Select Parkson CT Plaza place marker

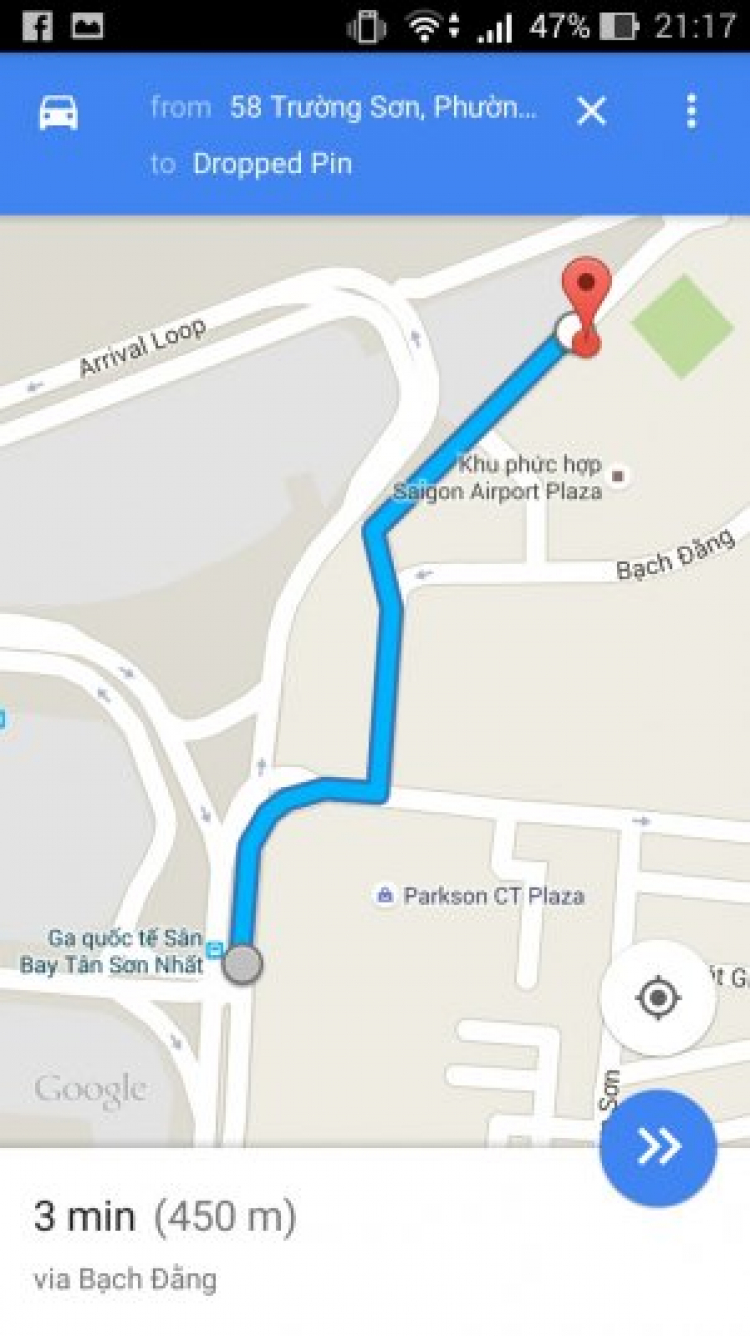click(x=385, y=895)
